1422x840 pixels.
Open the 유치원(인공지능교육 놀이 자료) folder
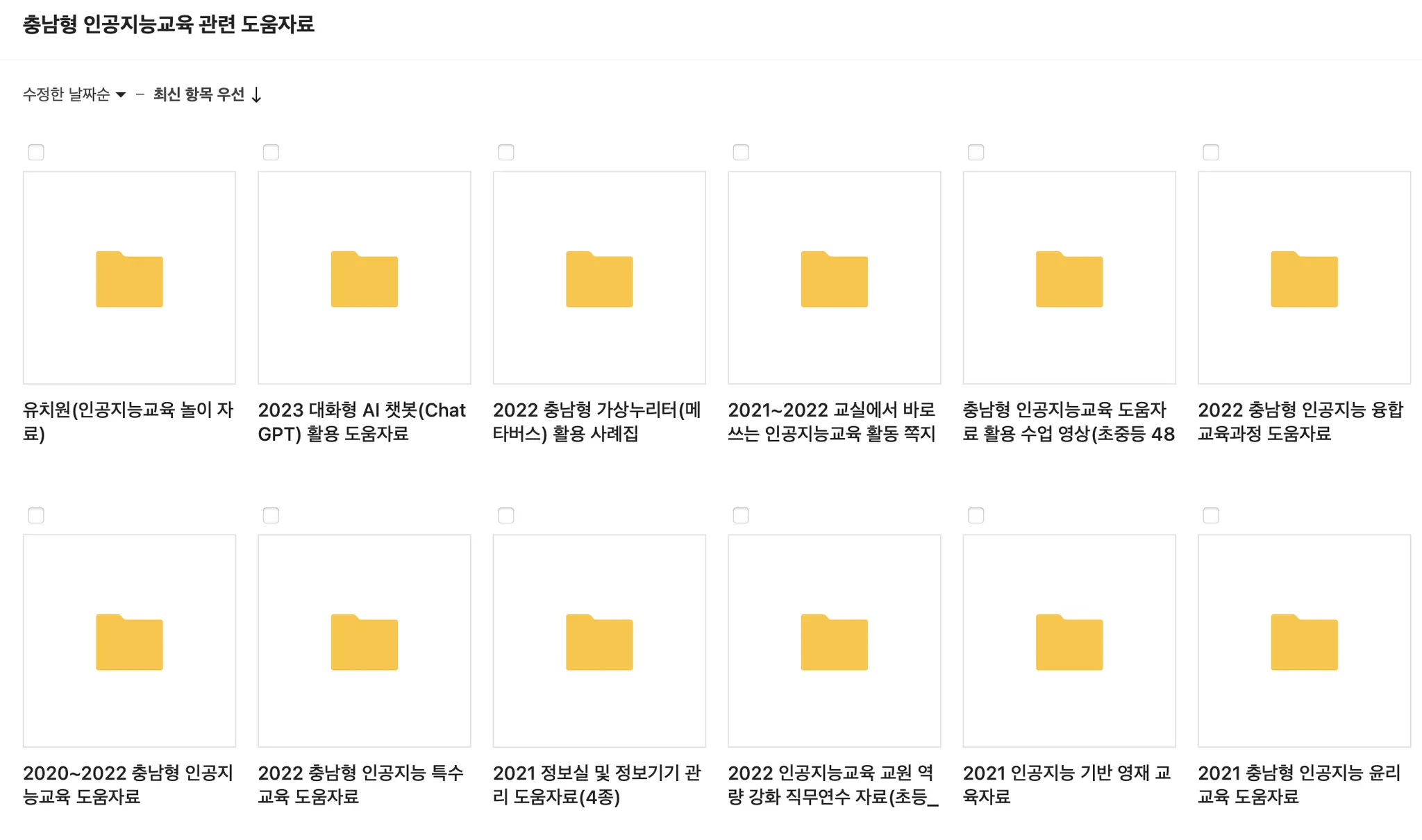click(129, 278)
